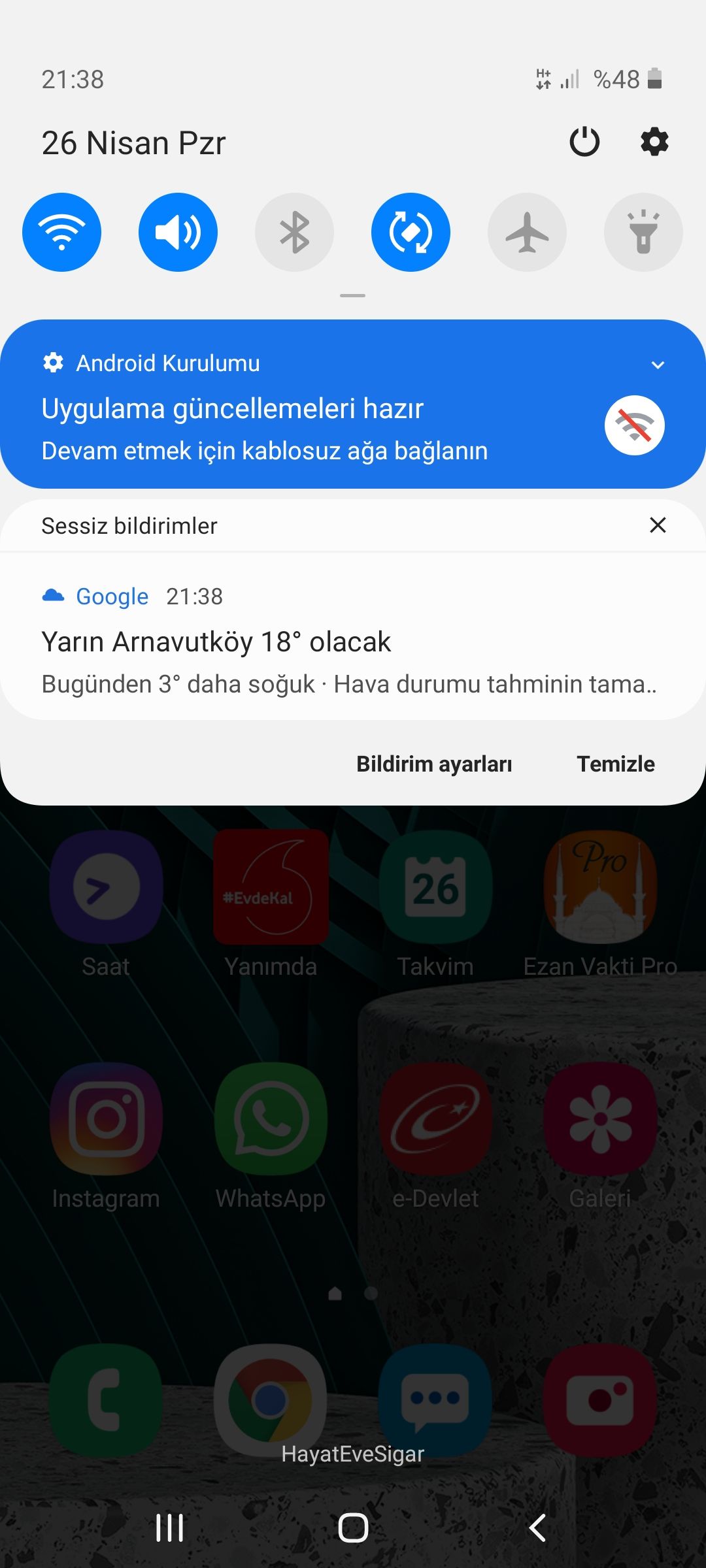Go back with the navigation bar
706x1568 pixels.
[x=537, y=1527]
